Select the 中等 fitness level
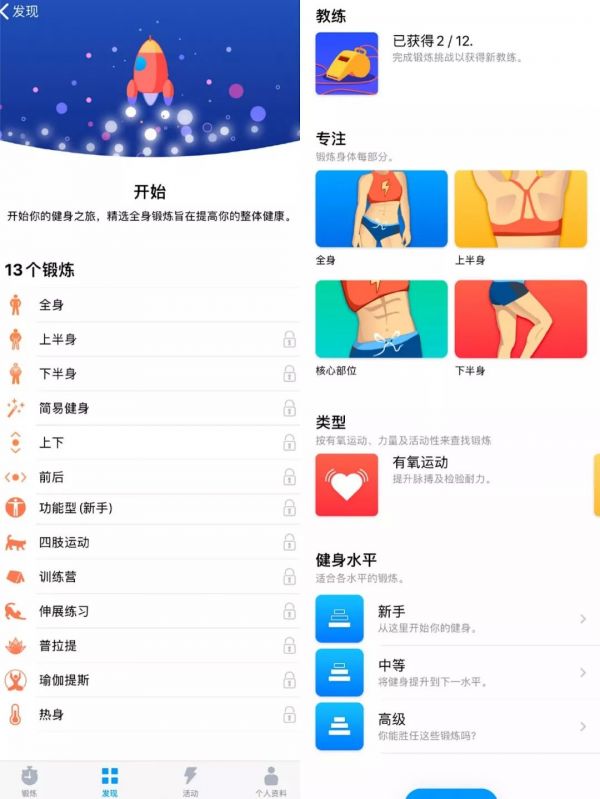600x799 pixels. click(x=450, y=672)
